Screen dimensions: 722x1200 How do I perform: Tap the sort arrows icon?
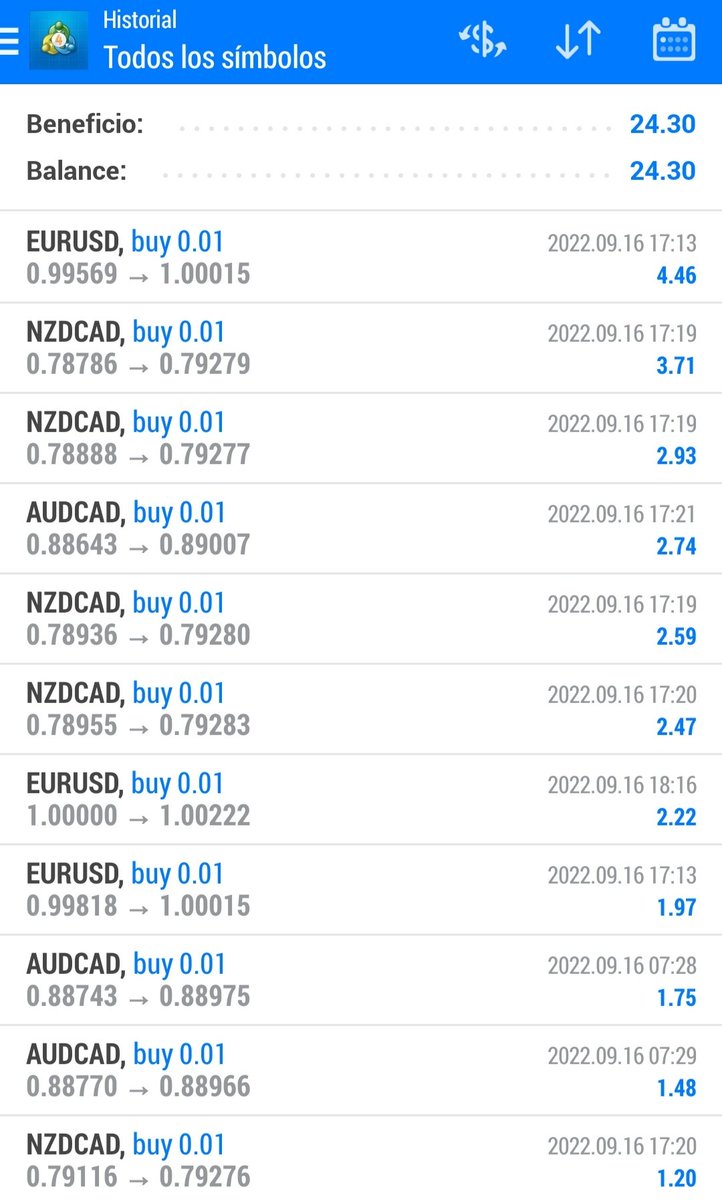[578, 41]
